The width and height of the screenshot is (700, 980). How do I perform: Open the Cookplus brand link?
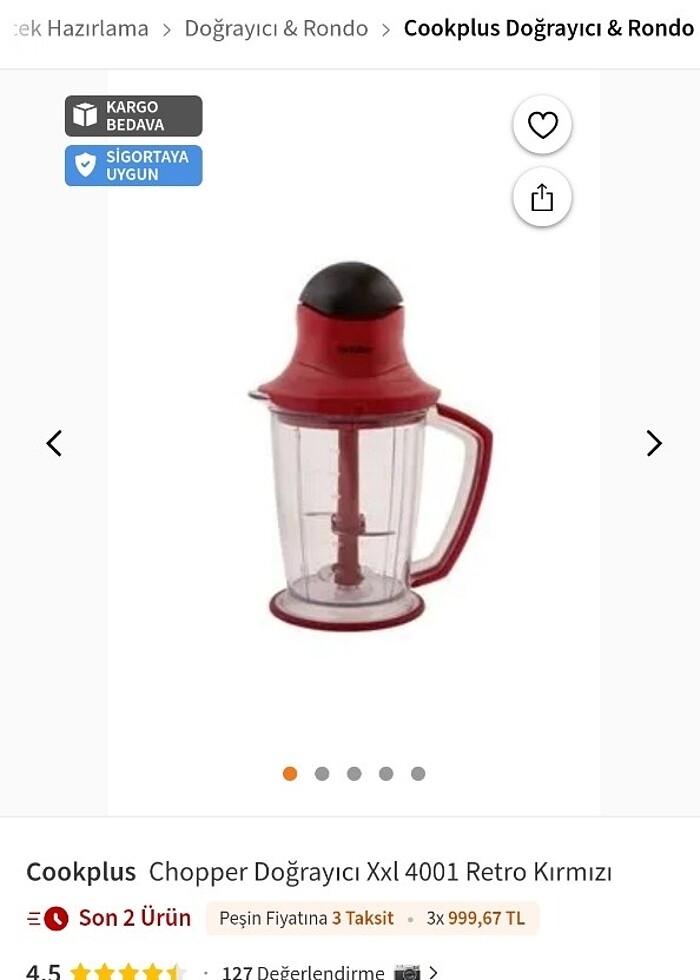click(81, 872)
